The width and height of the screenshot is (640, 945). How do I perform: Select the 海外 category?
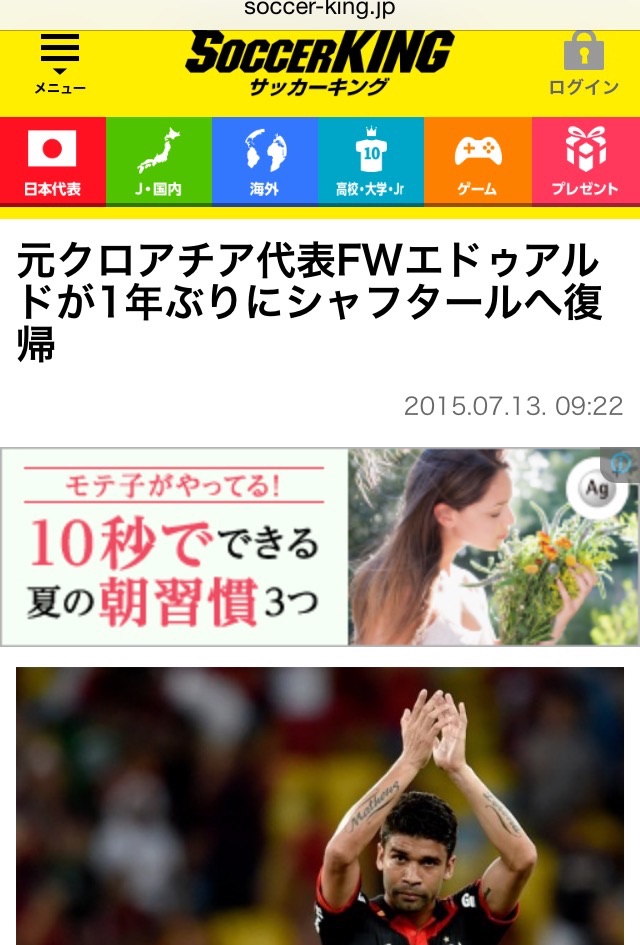[x=264, y=161]
